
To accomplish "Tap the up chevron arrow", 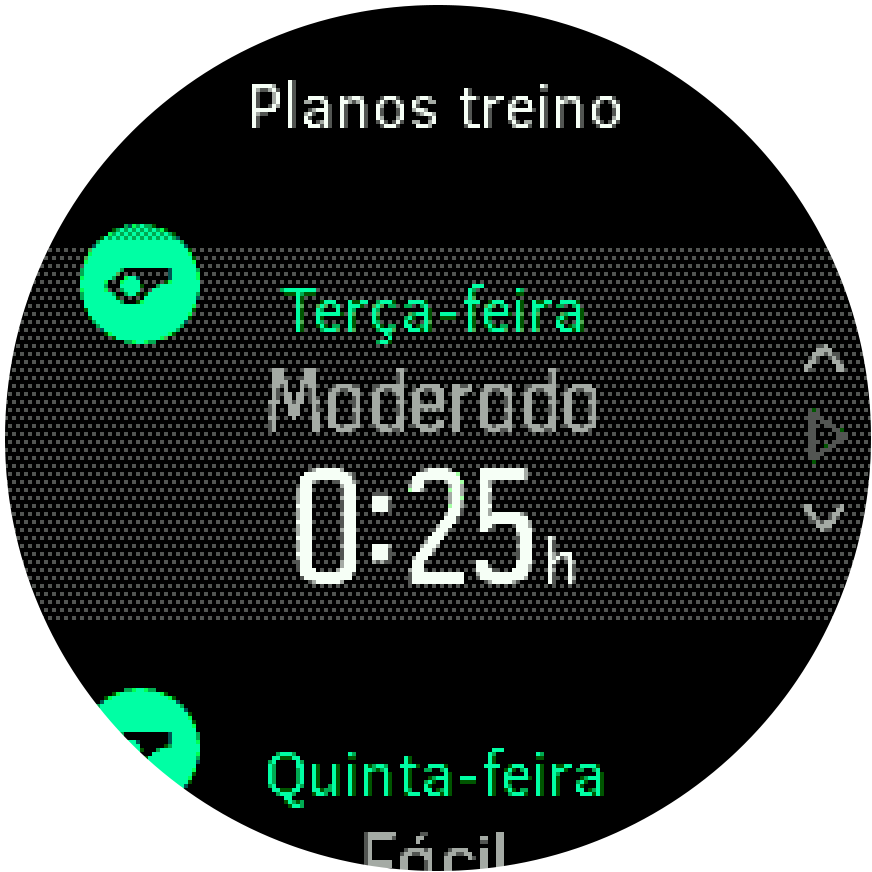I will tap(825, 360).
